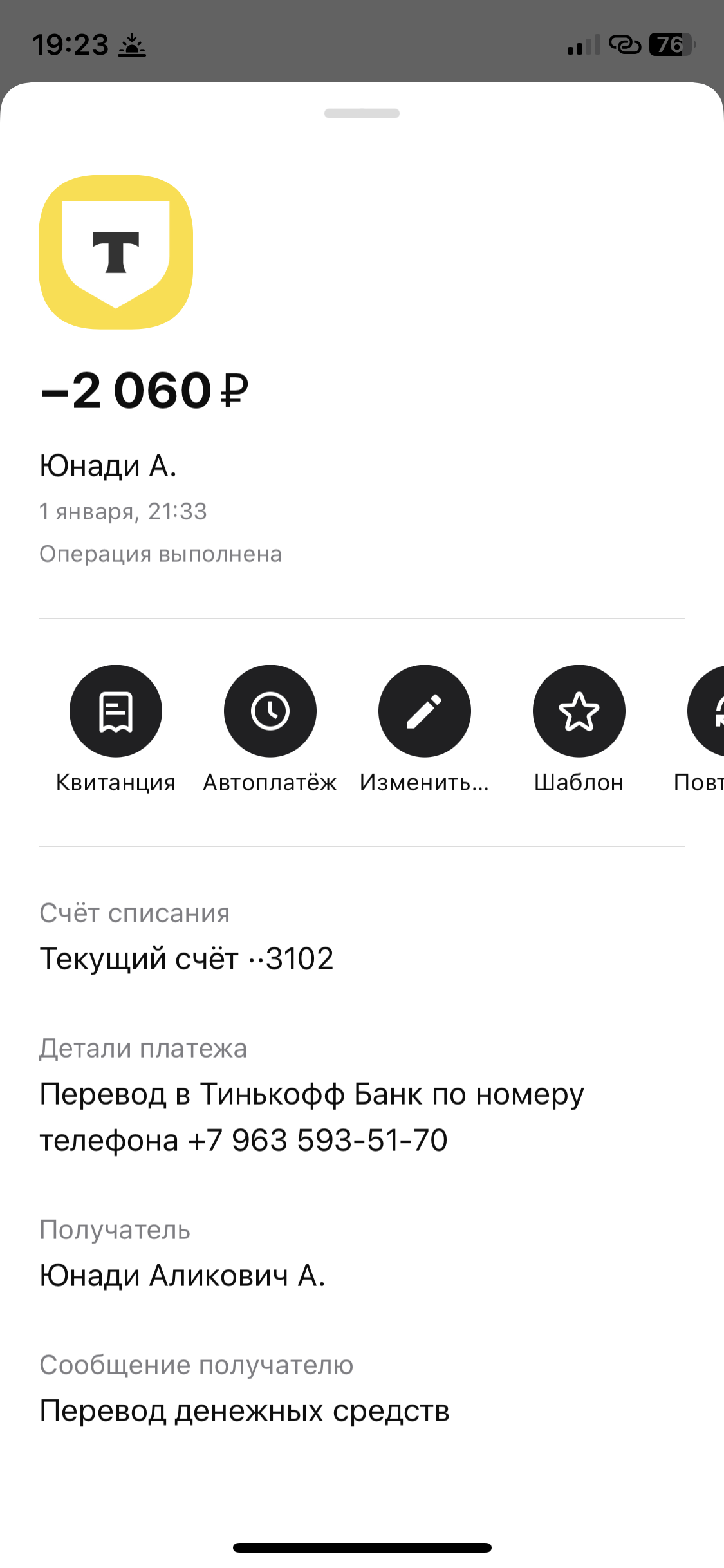Tap the sheet drag handle
This screenshot has width=724, height=1568.
tap(362, 114)
